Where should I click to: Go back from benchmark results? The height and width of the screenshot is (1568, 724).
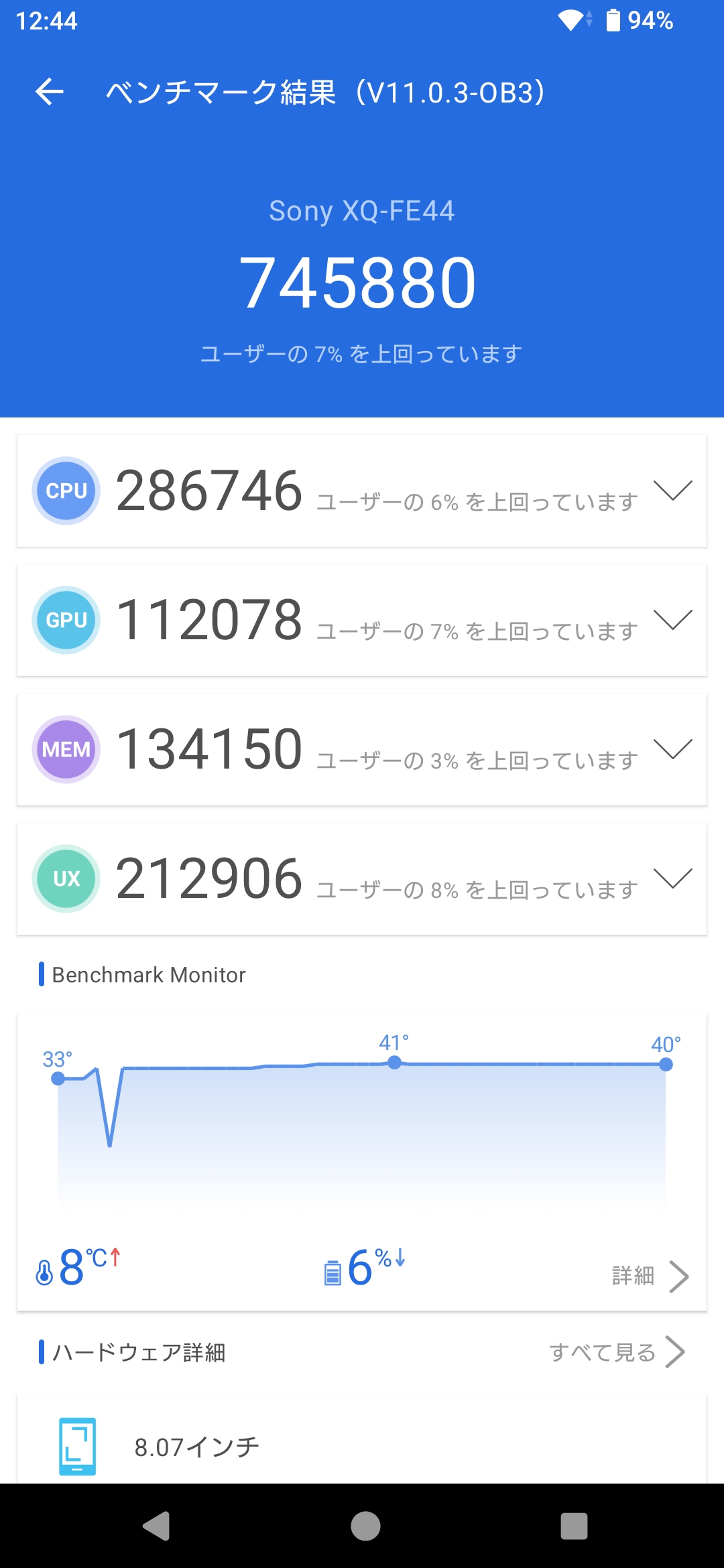click(50, 92)
